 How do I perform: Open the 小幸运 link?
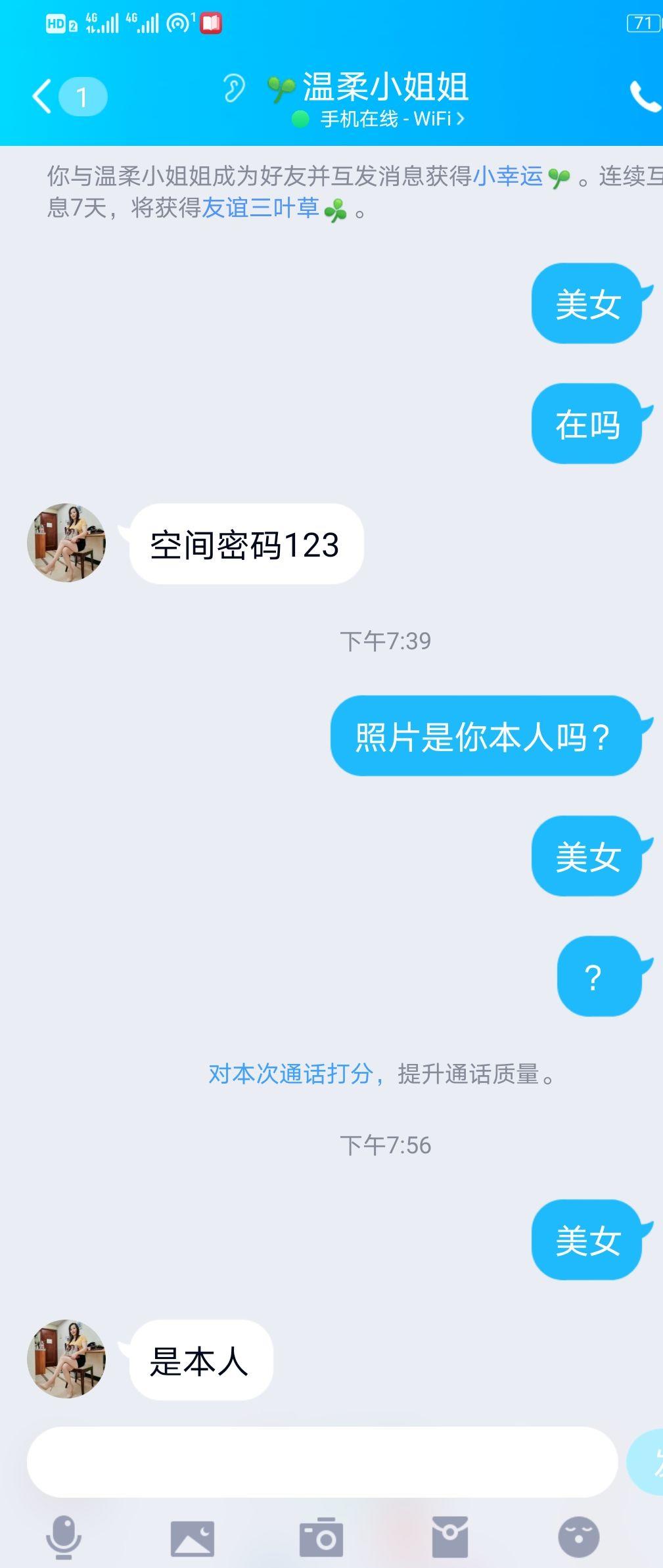[x=508, y=176]
